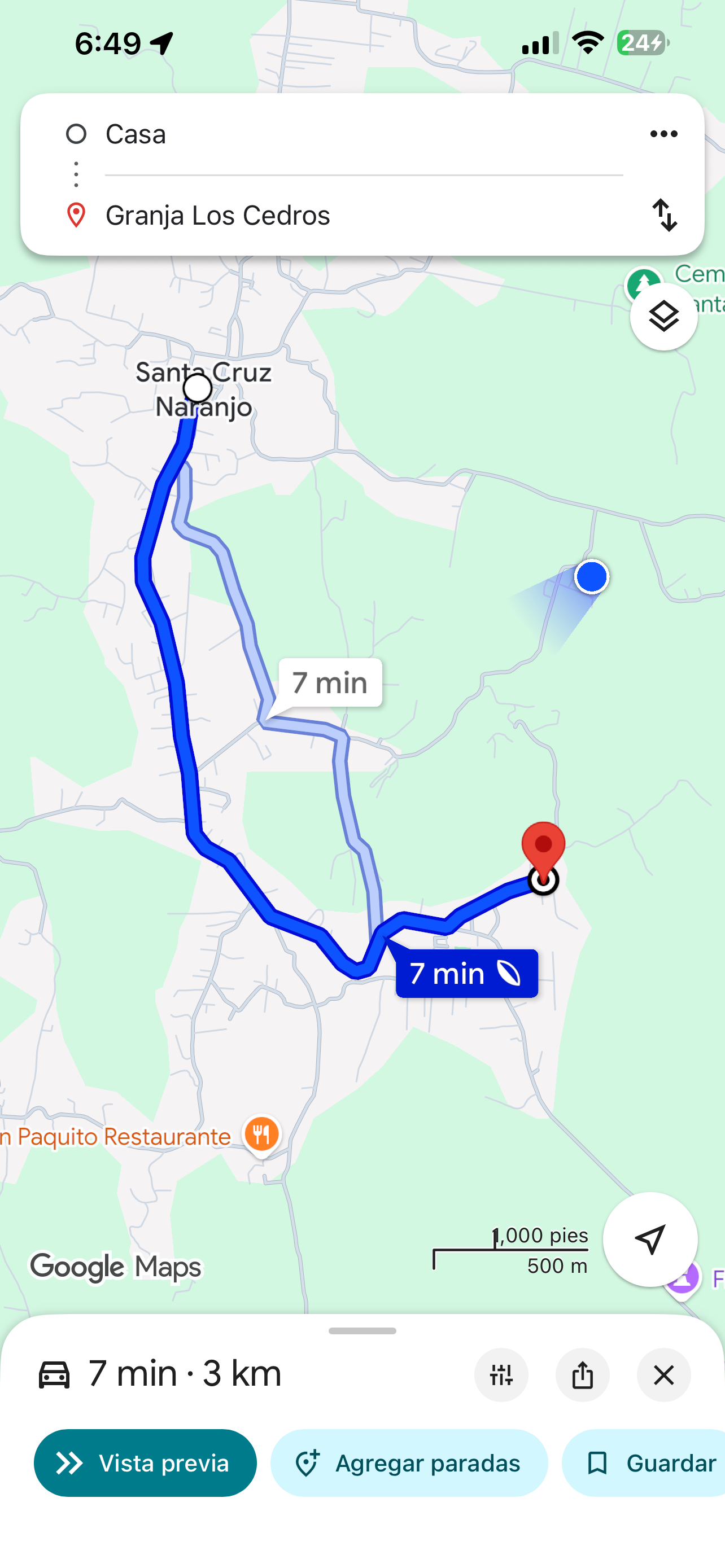Screen dimensions: 725x1568
Task: Recenter map on my location
Action: 649,1239
